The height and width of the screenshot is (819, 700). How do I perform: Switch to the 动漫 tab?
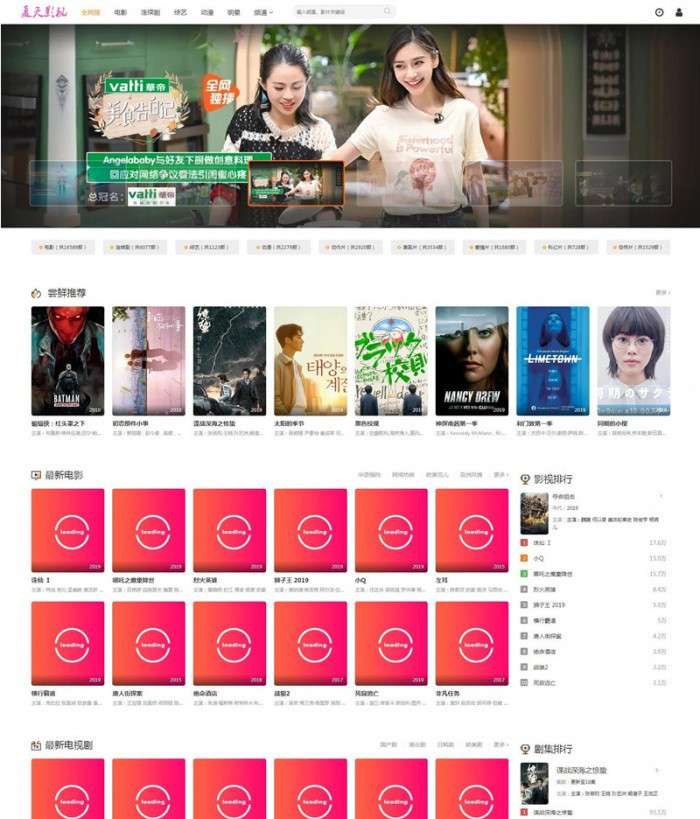[207, 12]
